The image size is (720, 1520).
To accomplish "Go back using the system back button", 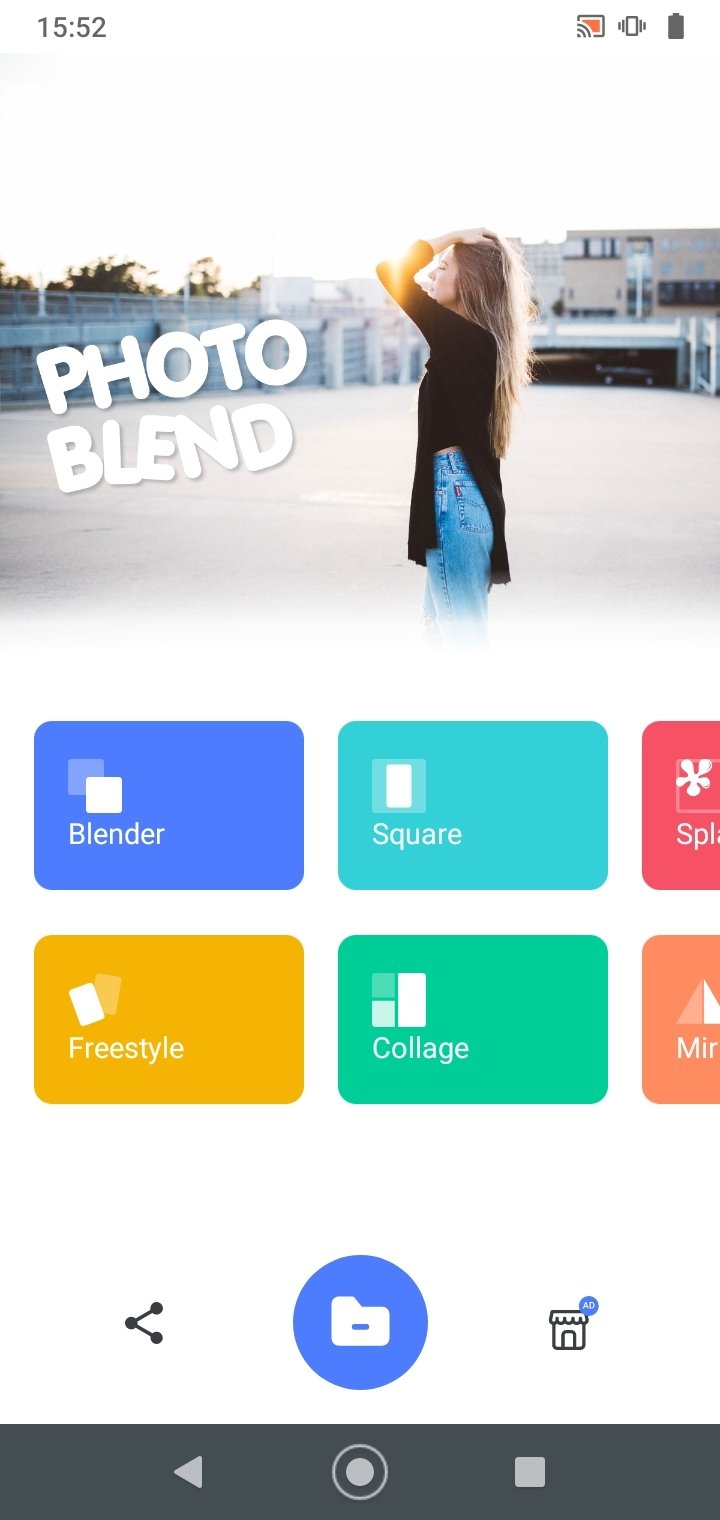I will point(188,1472).
